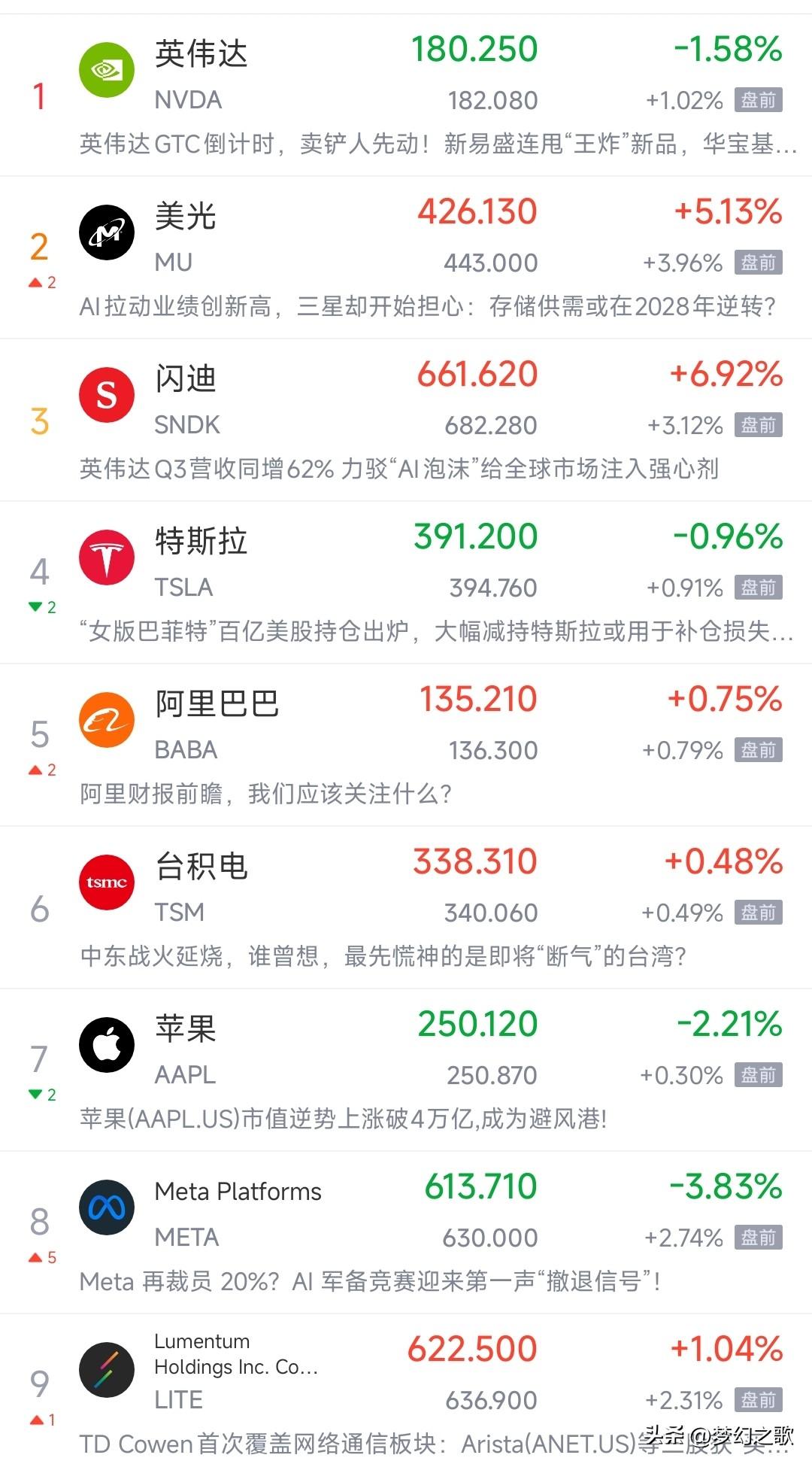Click the TSMC (台积电) logo
The image size is (812, 1464).
[x=106, y=882]
